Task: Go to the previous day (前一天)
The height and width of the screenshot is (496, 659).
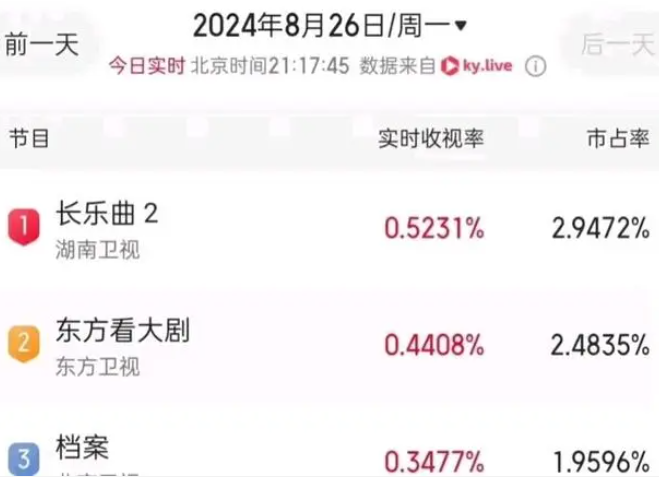Action: [x=42, y=45]
